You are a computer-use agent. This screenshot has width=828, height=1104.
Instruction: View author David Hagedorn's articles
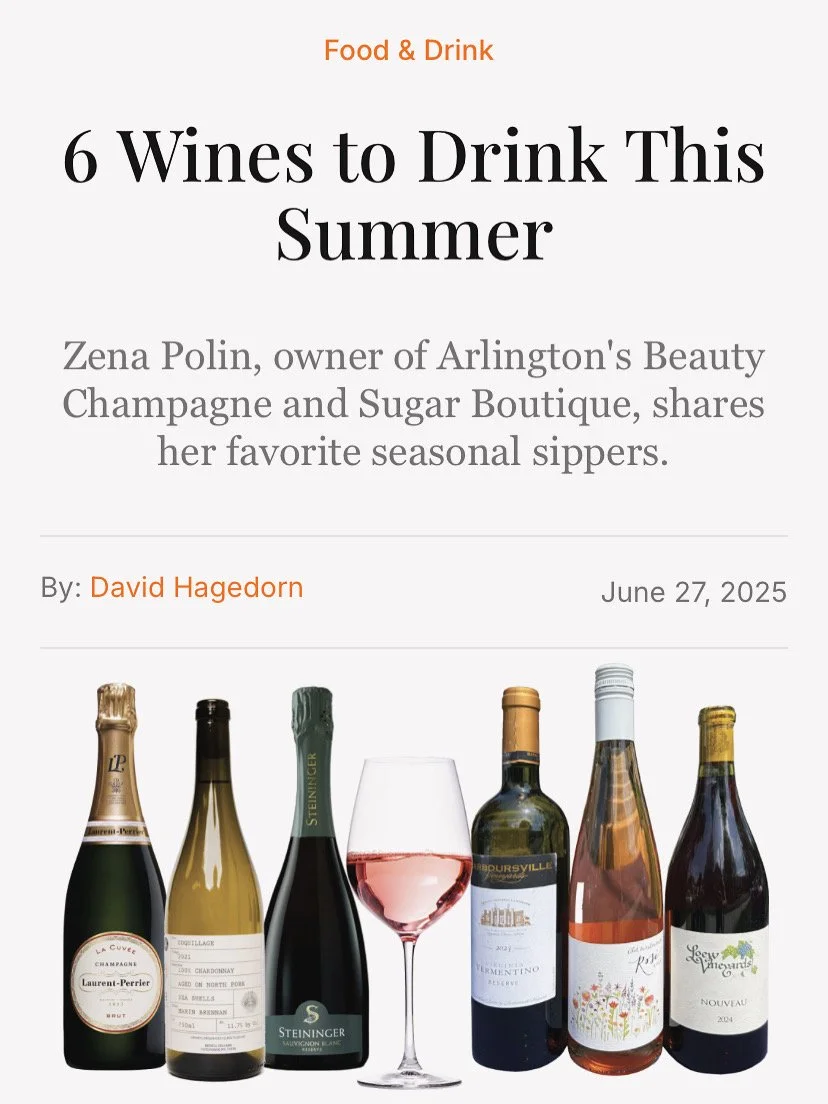[196, 587]
